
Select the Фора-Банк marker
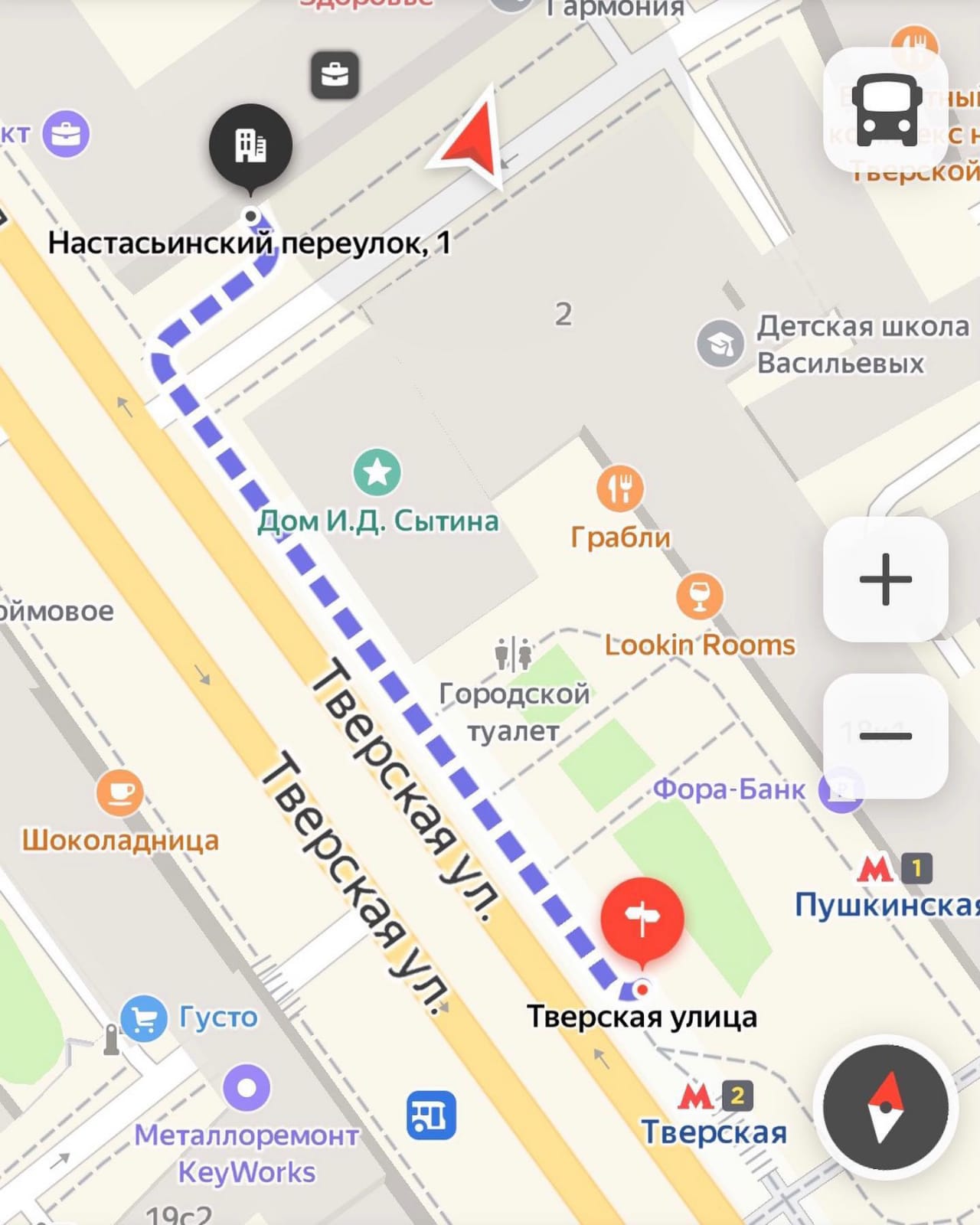pos(841,790)
